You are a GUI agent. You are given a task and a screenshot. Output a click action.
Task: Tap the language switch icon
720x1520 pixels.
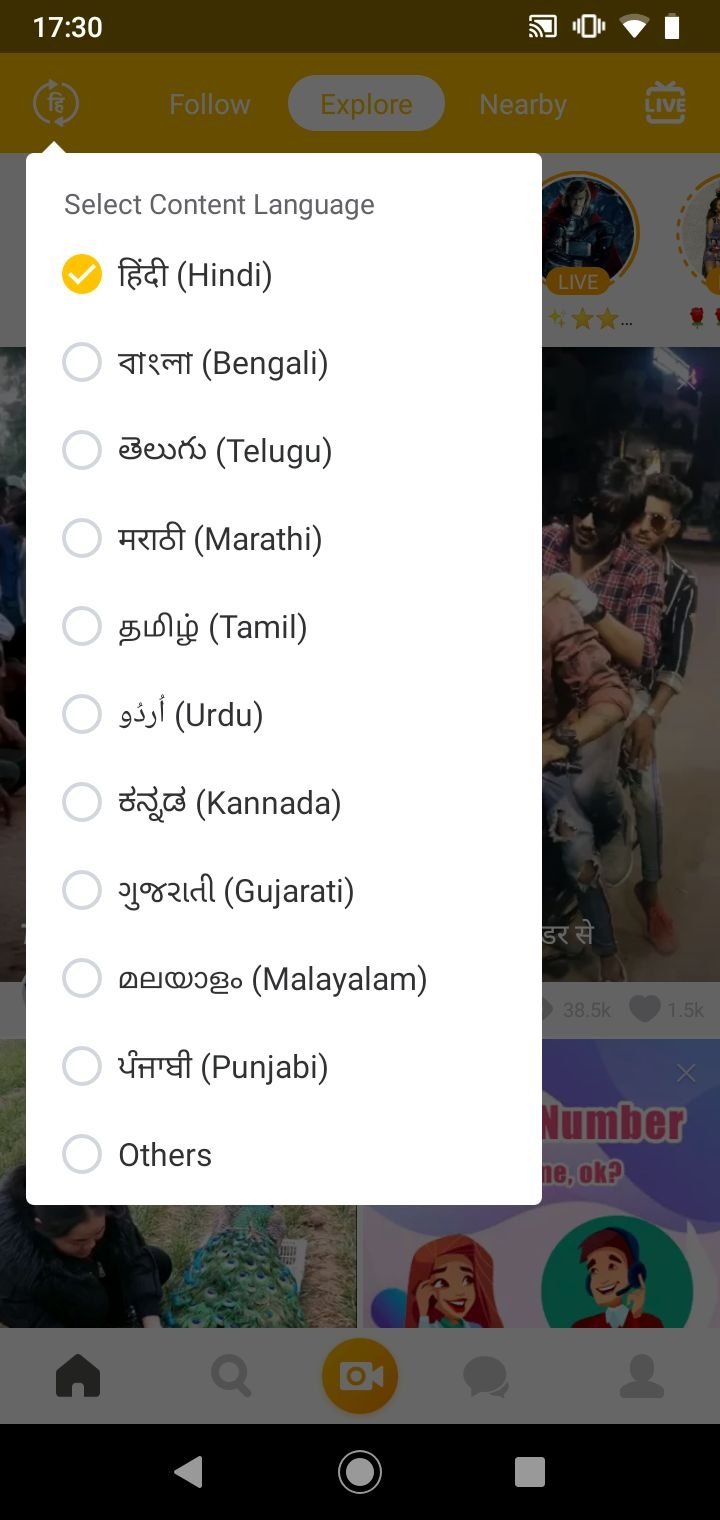pos(55,103)
